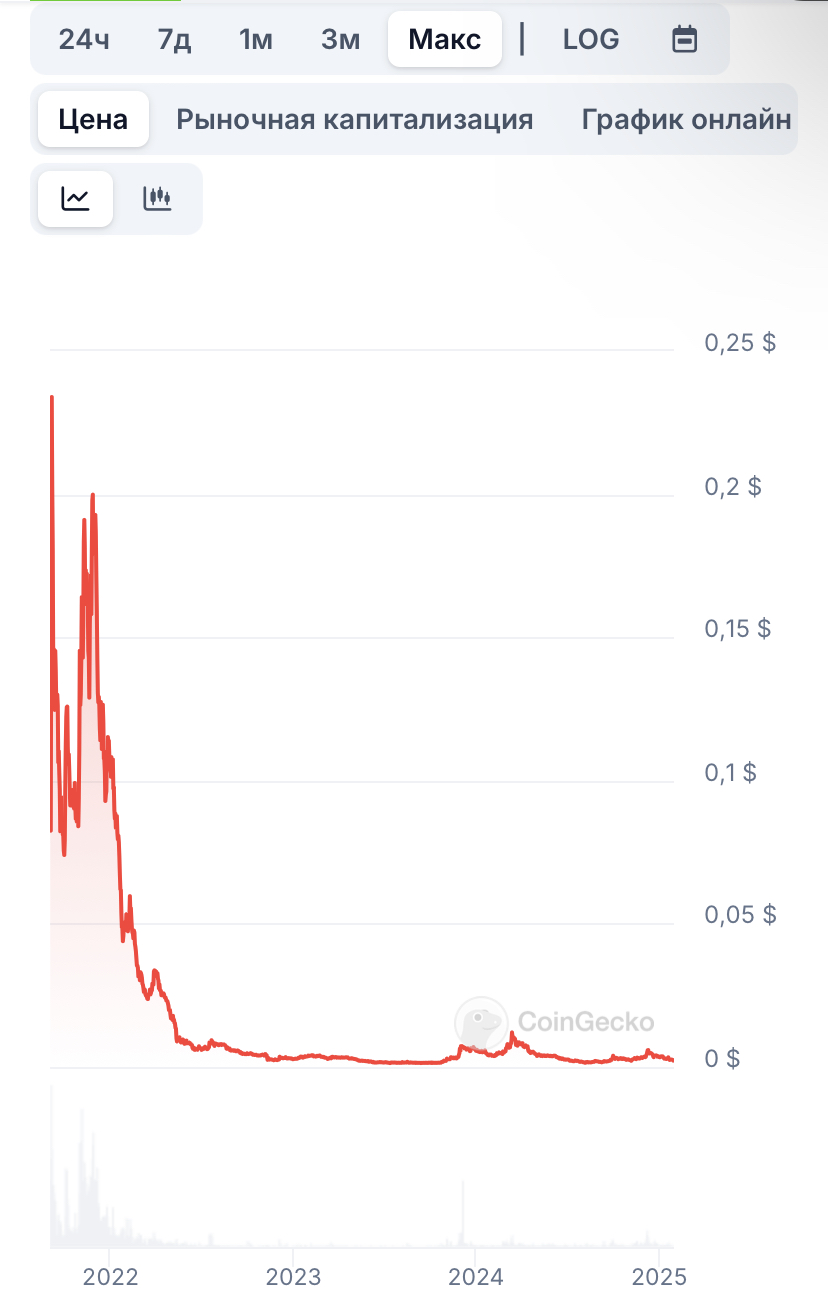This screenshot has width=828, height=1295.
Task: Show the 1м price range
Action: [256, 39]
